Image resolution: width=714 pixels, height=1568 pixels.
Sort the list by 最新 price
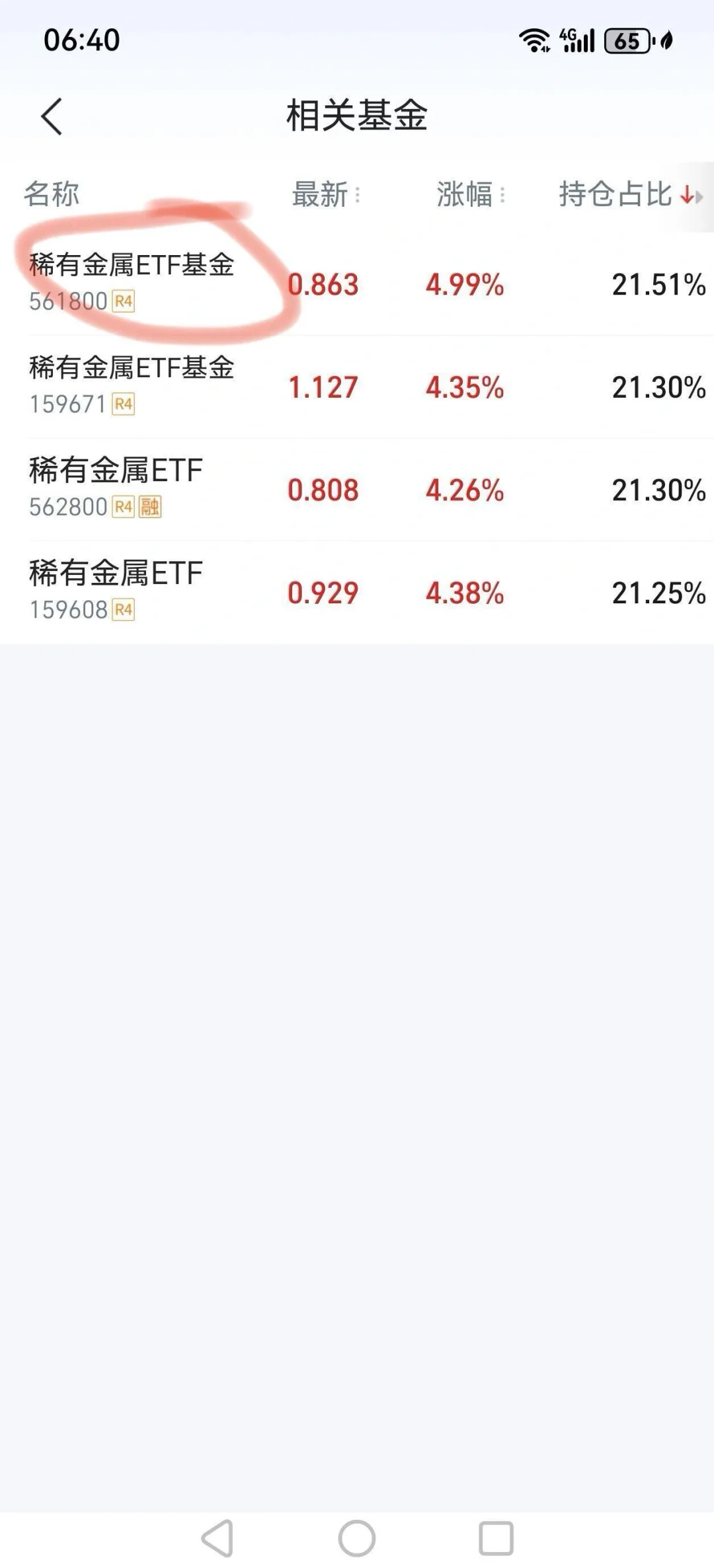coord(325,195)
